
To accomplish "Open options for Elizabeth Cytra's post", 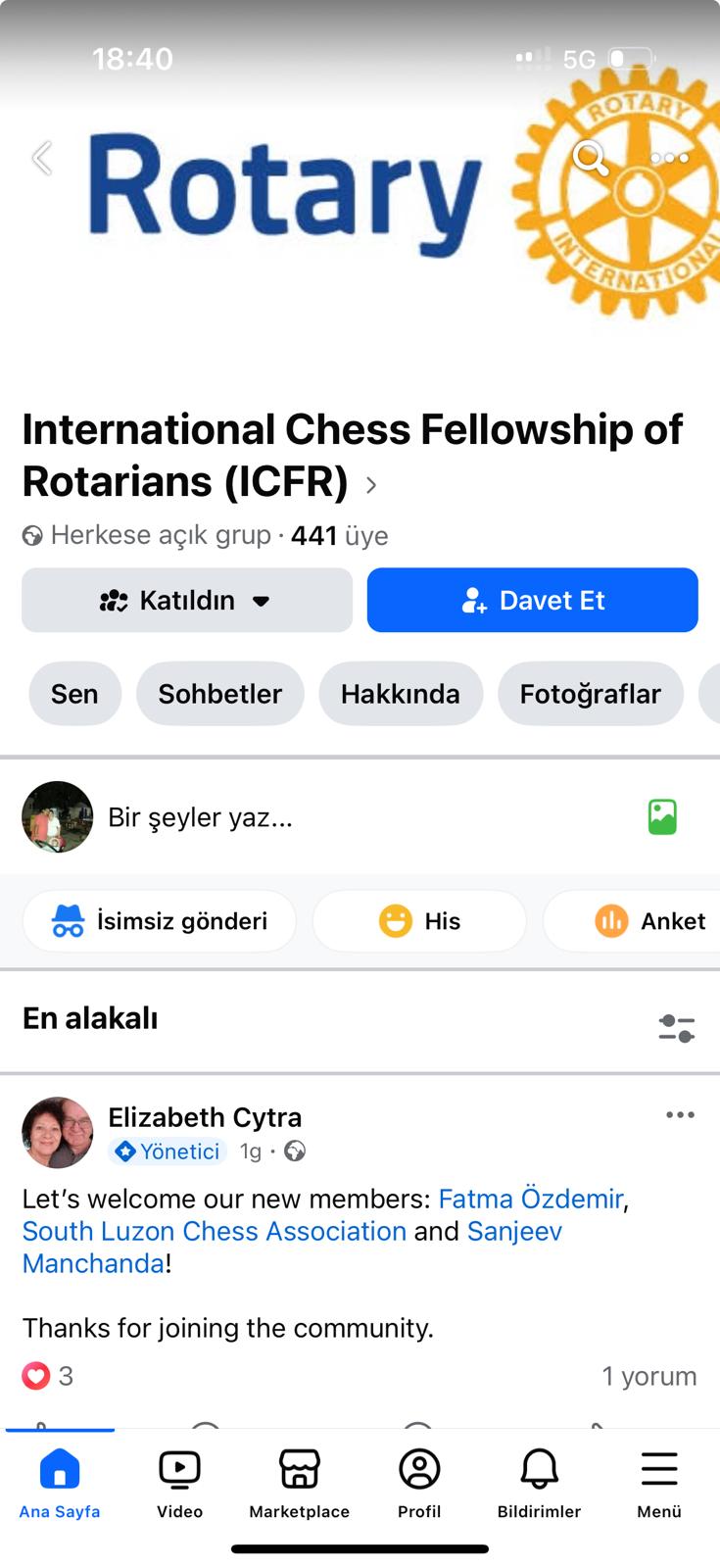I will click(x=680, y=1115).
